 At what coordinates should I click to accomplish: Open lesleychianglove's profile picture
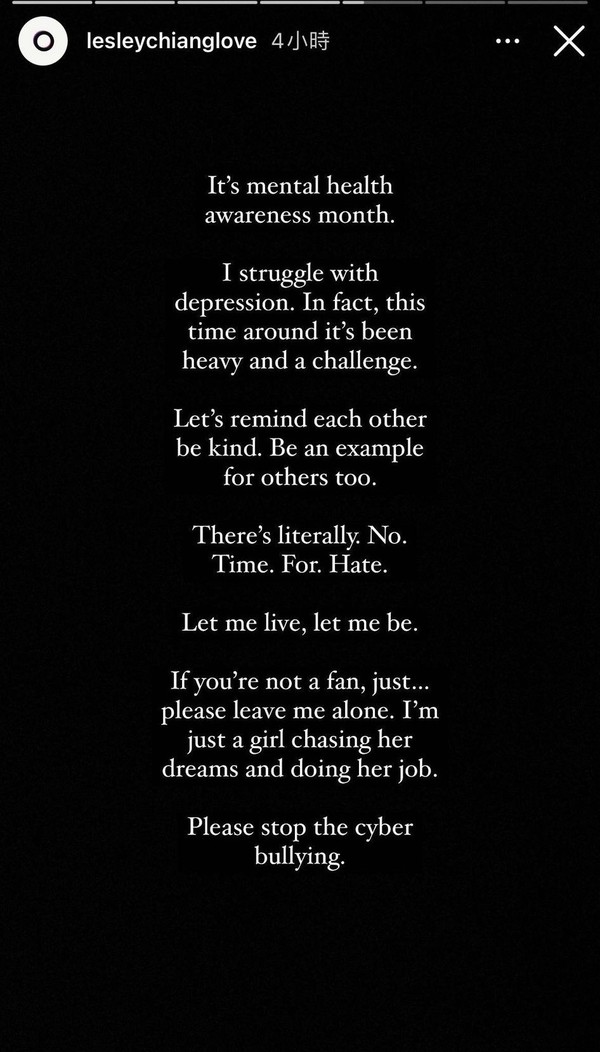point(43,42)
